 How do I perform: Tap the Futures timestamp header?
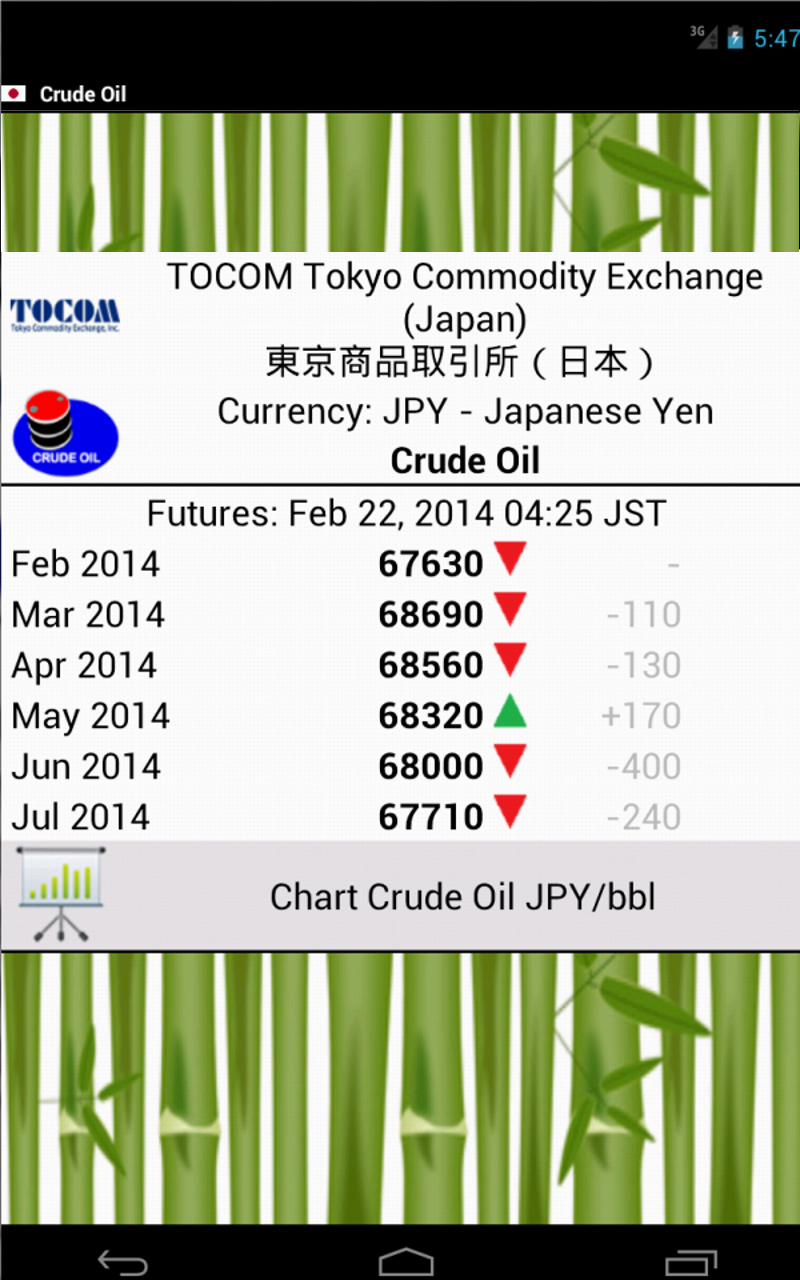[x=405, y=512]
